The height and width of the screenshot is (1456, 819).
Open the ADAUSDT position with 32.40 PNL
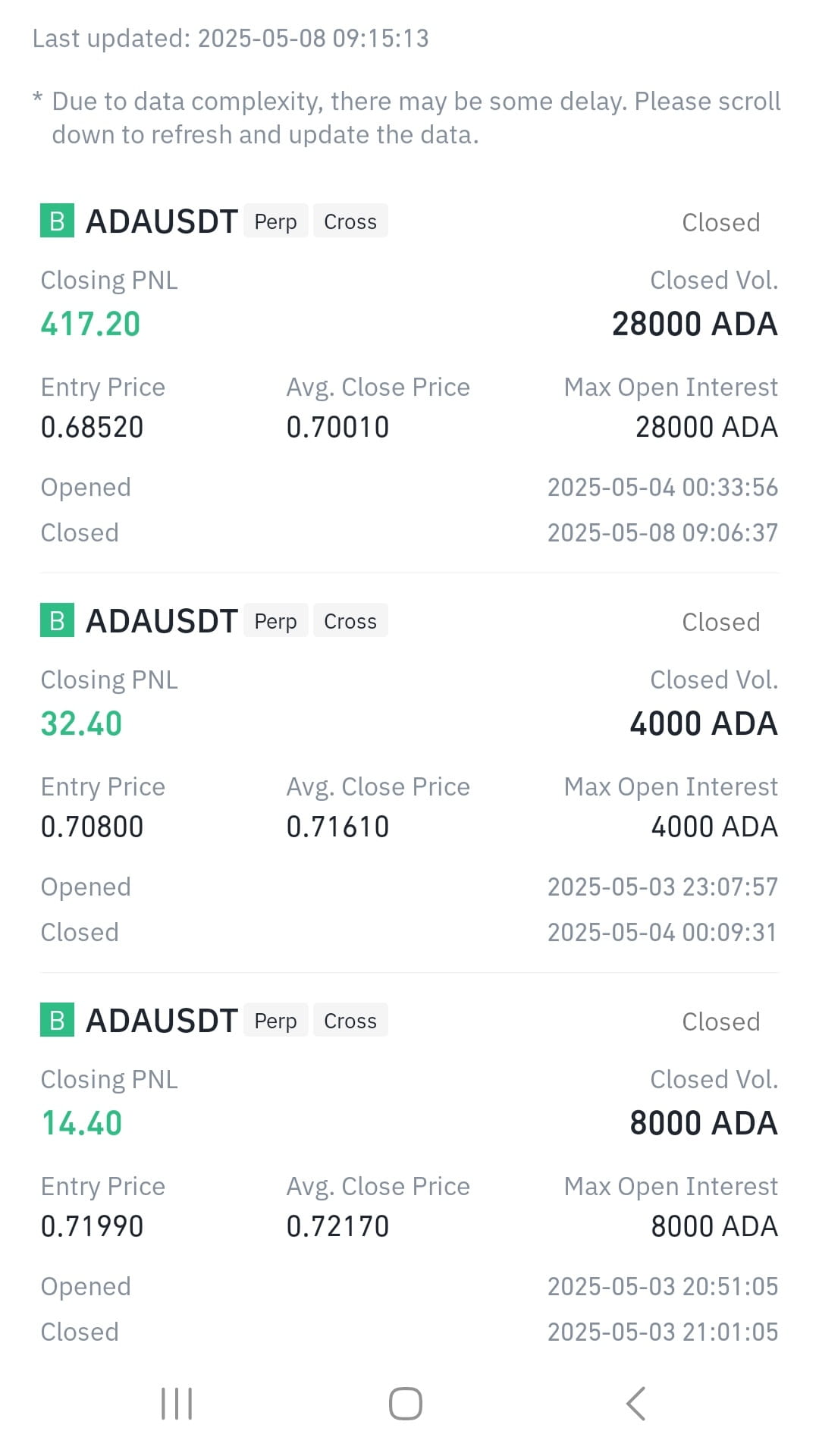(x=409, y=773)
